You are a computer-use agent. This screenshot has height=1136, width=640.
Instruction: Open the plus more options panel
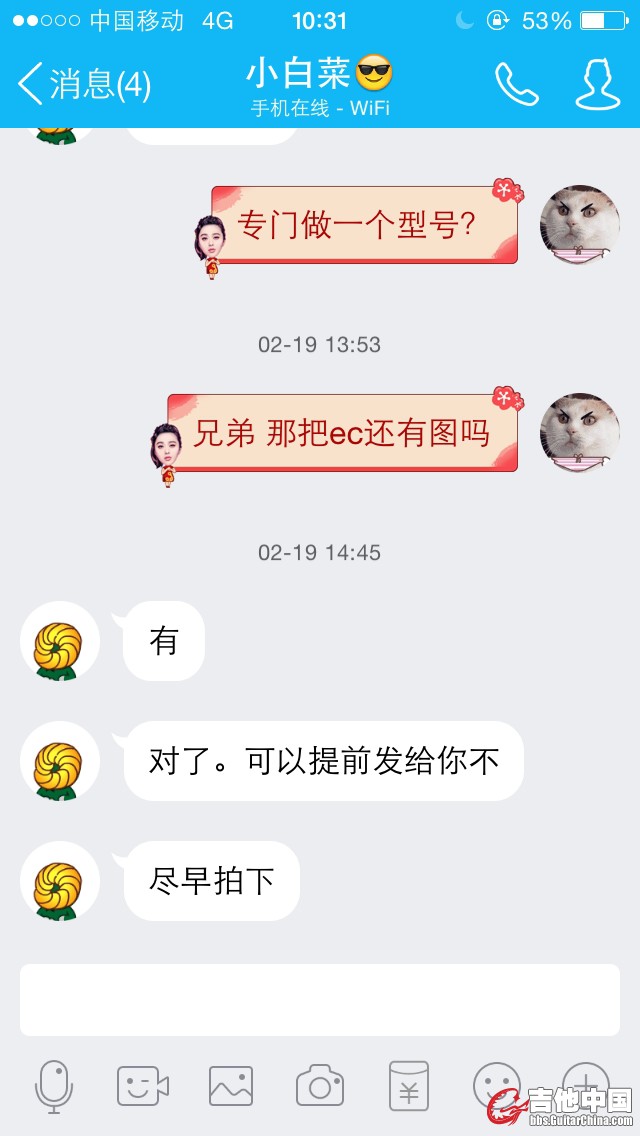coord(586,1080)
